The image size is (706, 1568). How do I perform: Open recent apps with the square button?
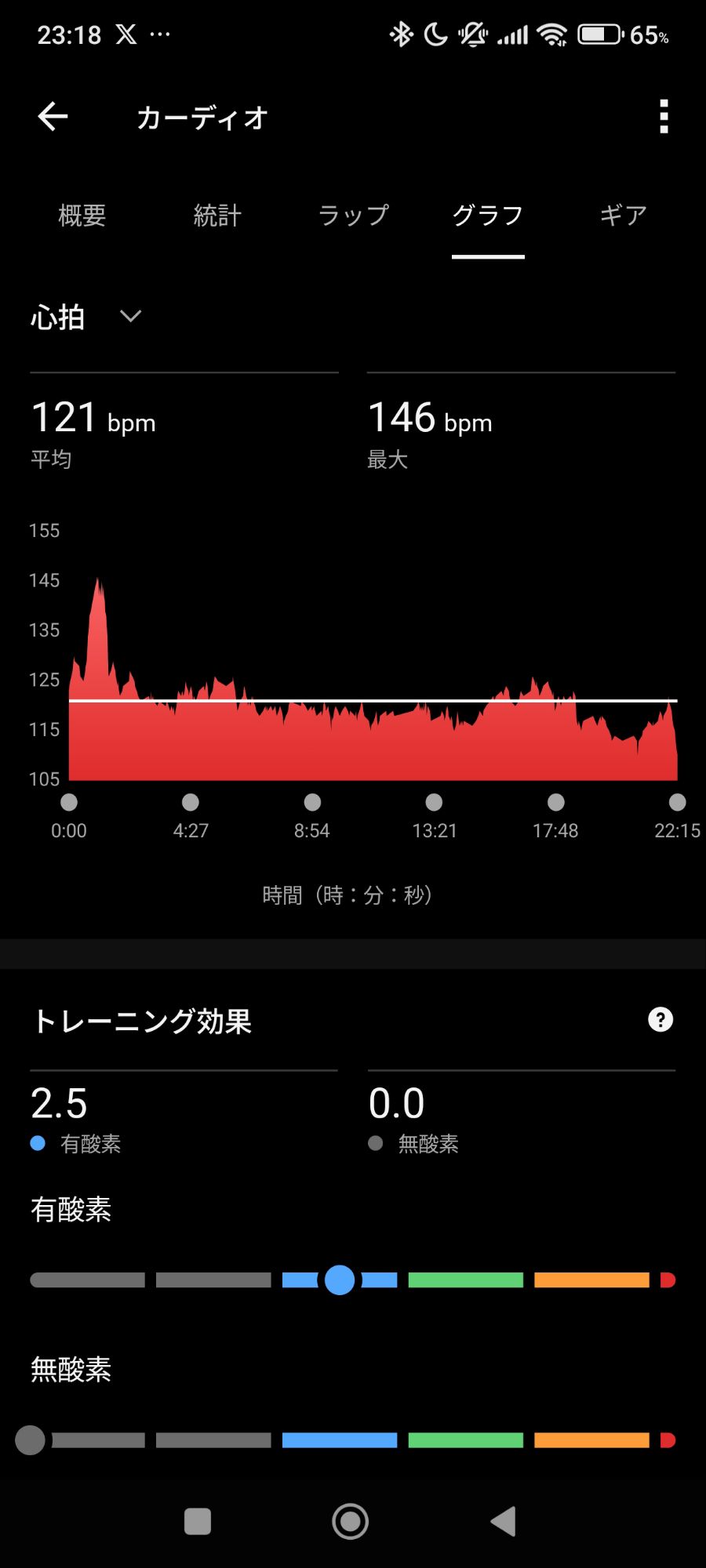(x=198, y=1522)
